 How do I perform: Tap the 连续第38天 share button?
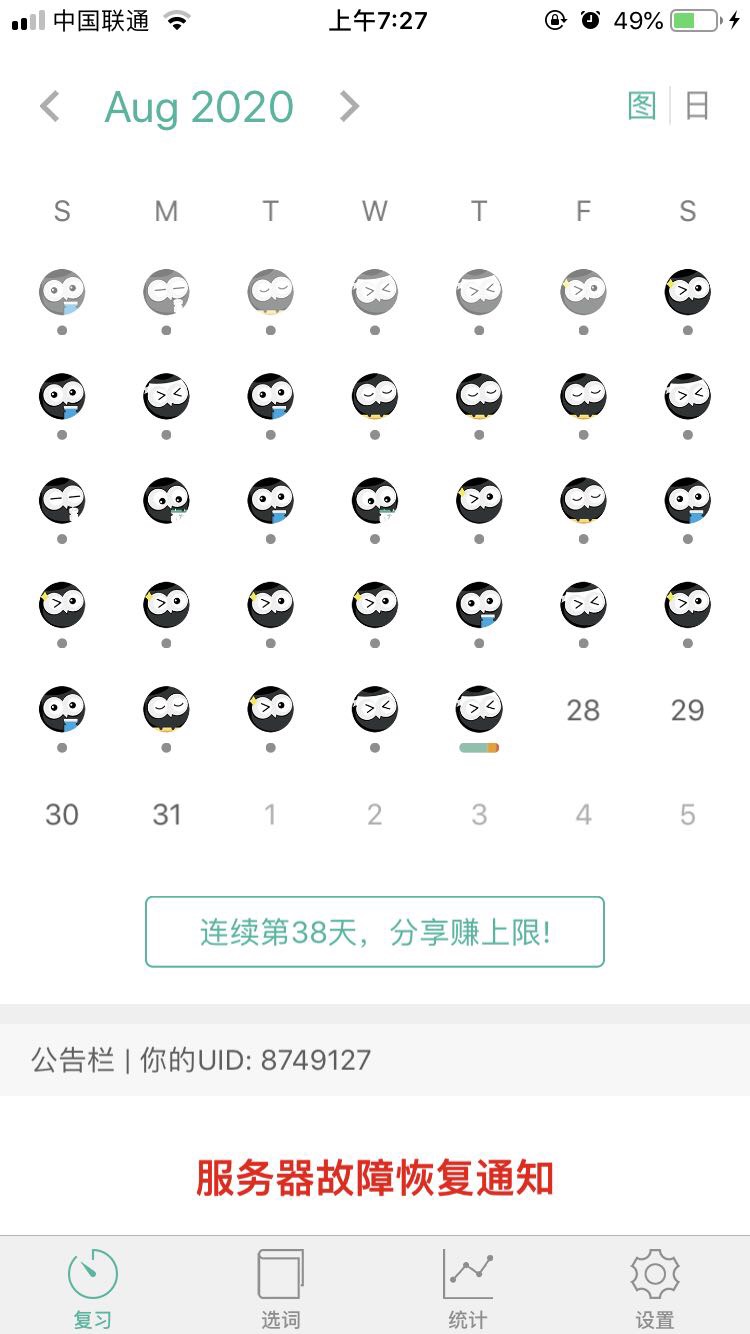pyautogui.click(x=375, y=932)
